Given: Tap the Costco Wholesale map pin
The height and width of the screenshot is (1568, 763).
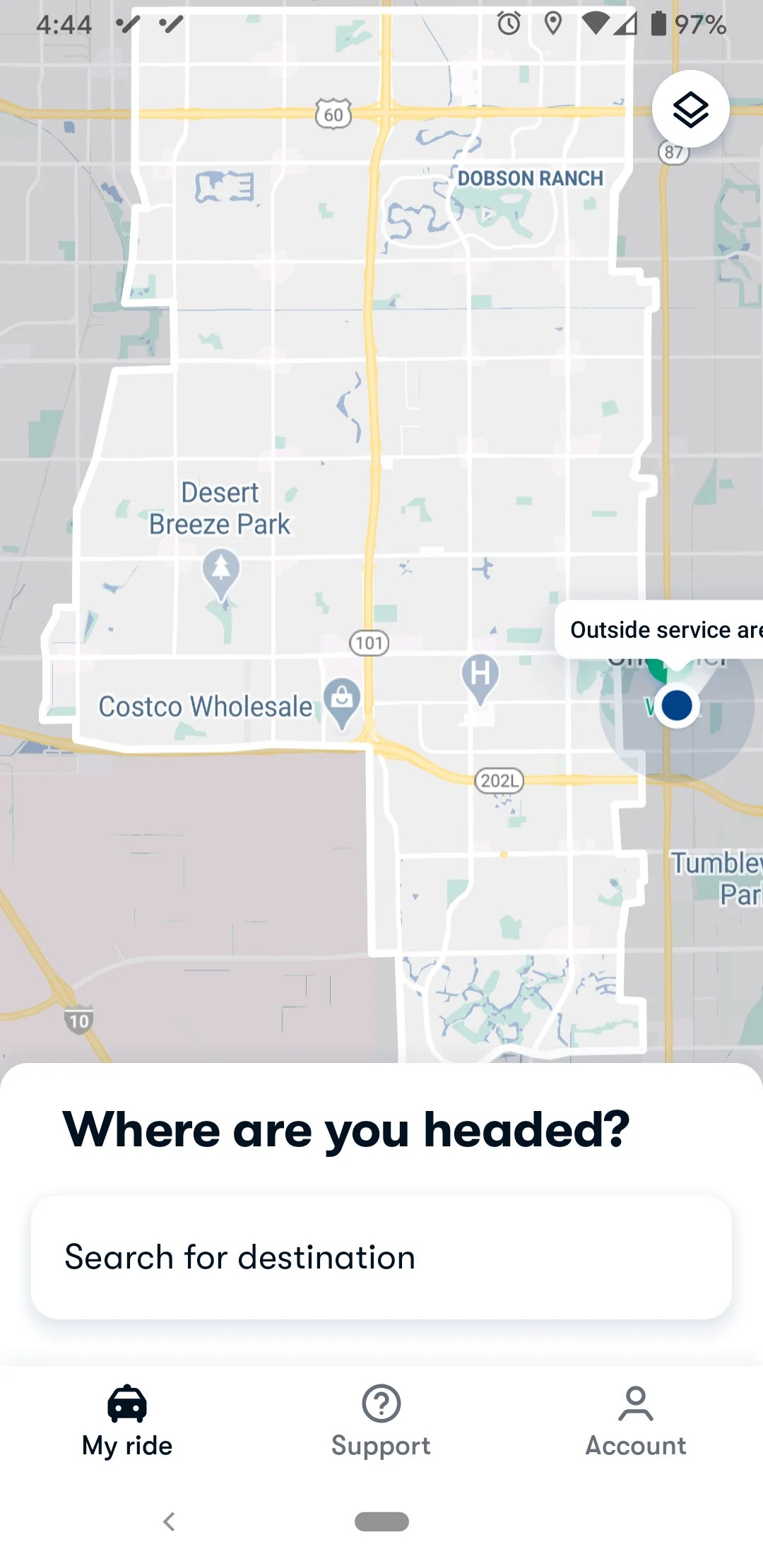Looking at the screenshot, I should pyautogui.click(x=342, y=702).
